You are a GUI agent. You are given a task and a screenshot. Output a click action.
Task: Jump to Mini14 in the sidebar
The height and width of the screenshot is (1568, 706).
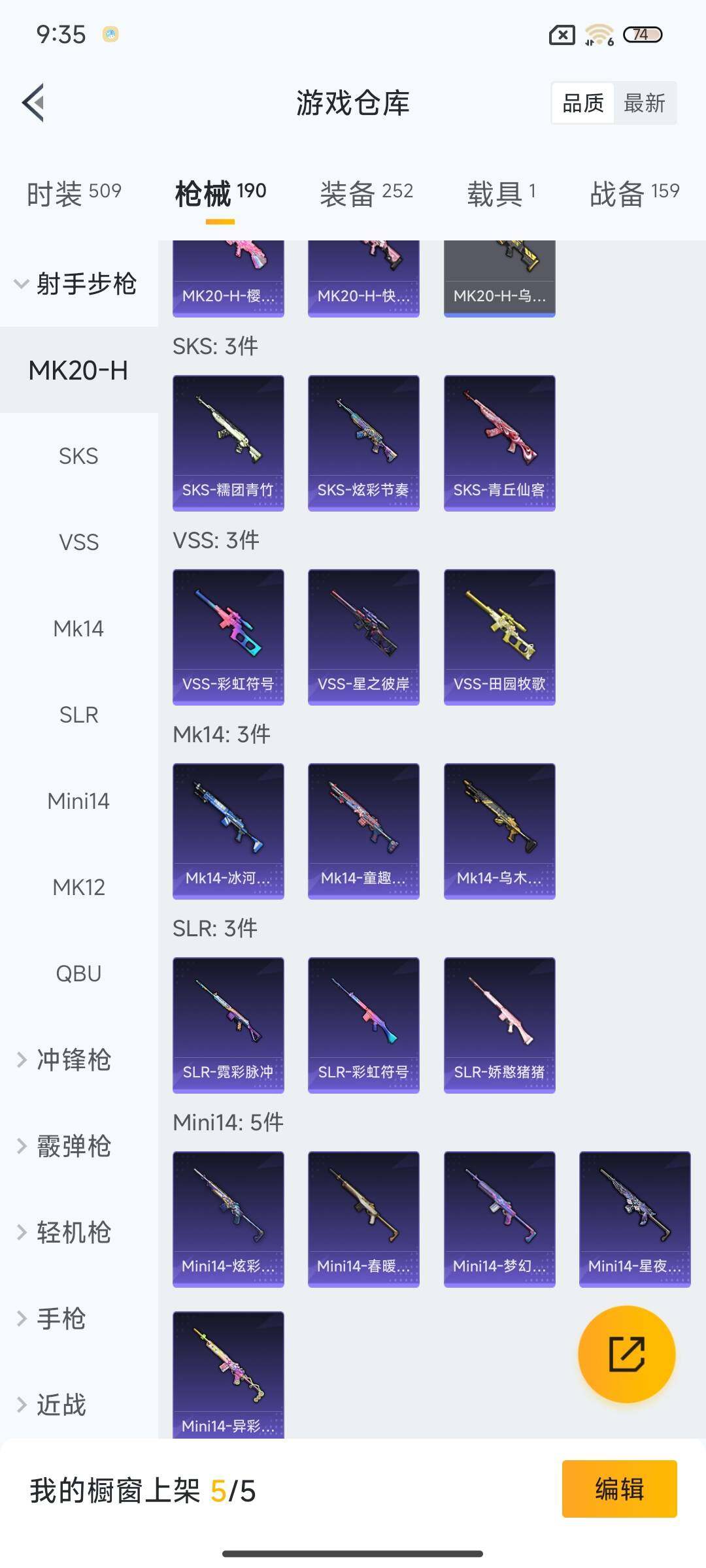(x=78, y=801)
